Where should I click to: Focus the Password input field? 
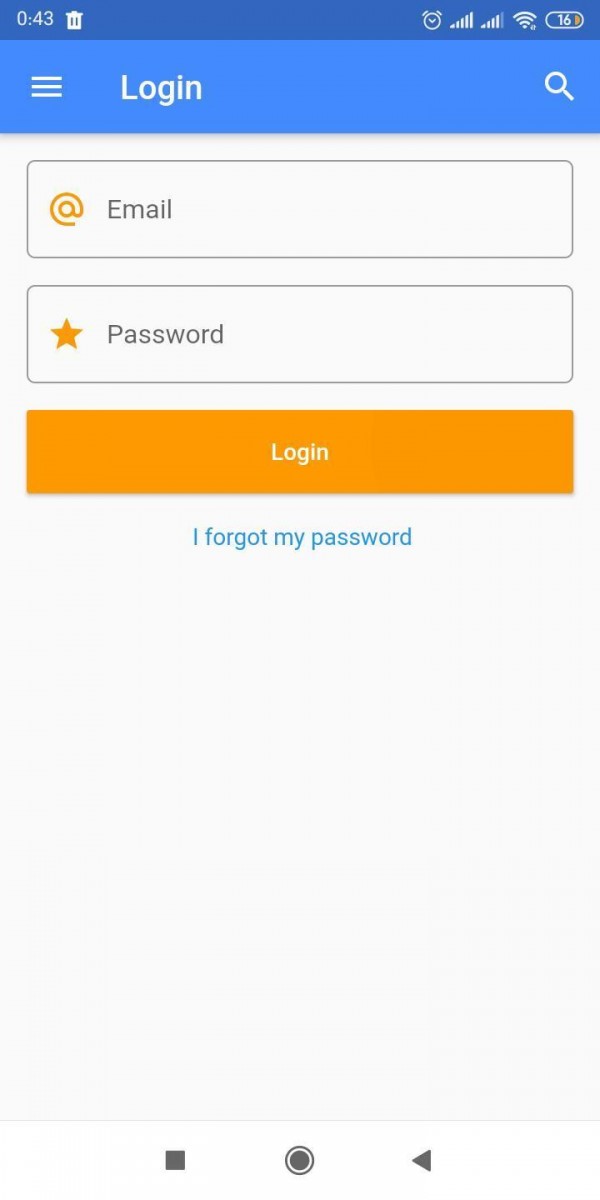click(300, 334)
